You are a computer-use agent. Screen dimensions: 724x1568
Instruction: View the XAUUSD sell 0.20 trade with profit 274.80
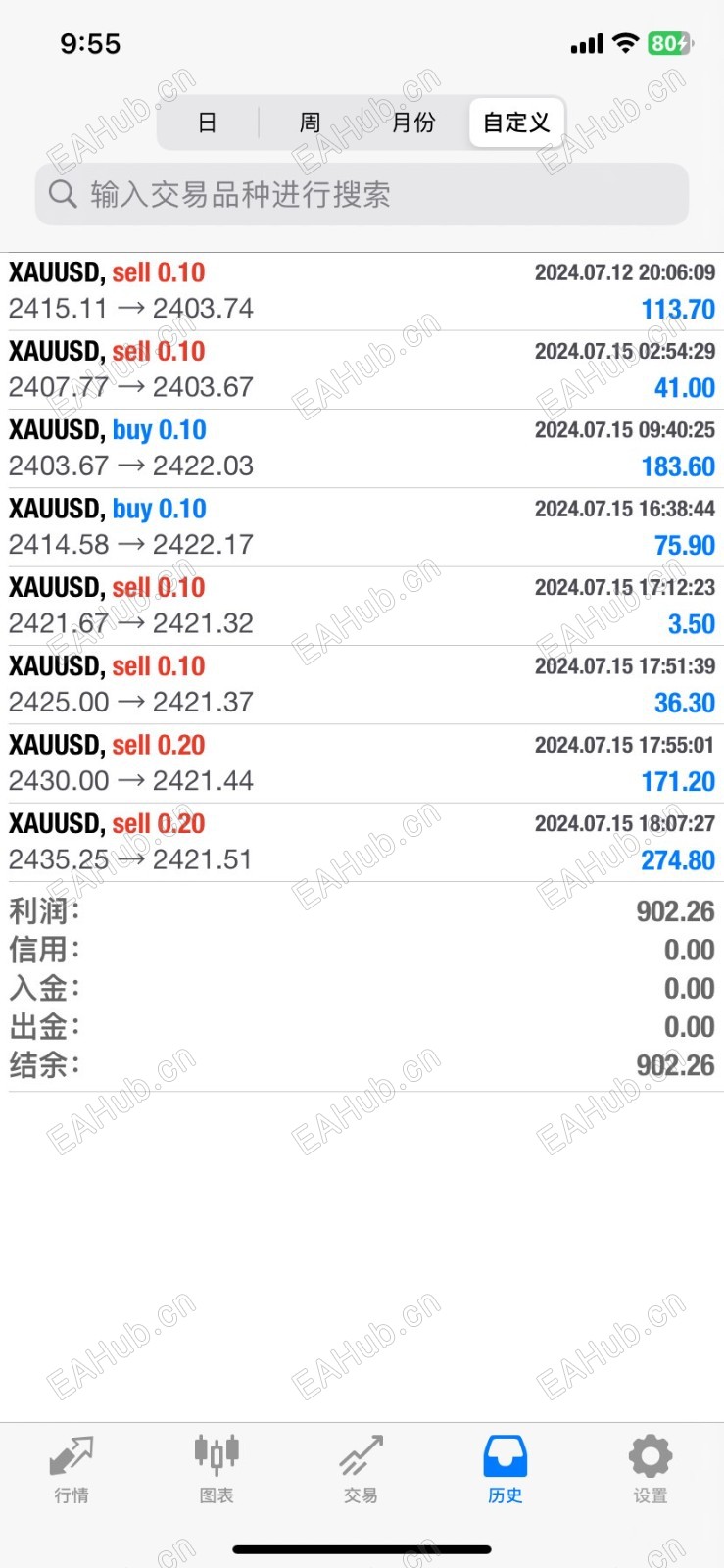(362, 842)
